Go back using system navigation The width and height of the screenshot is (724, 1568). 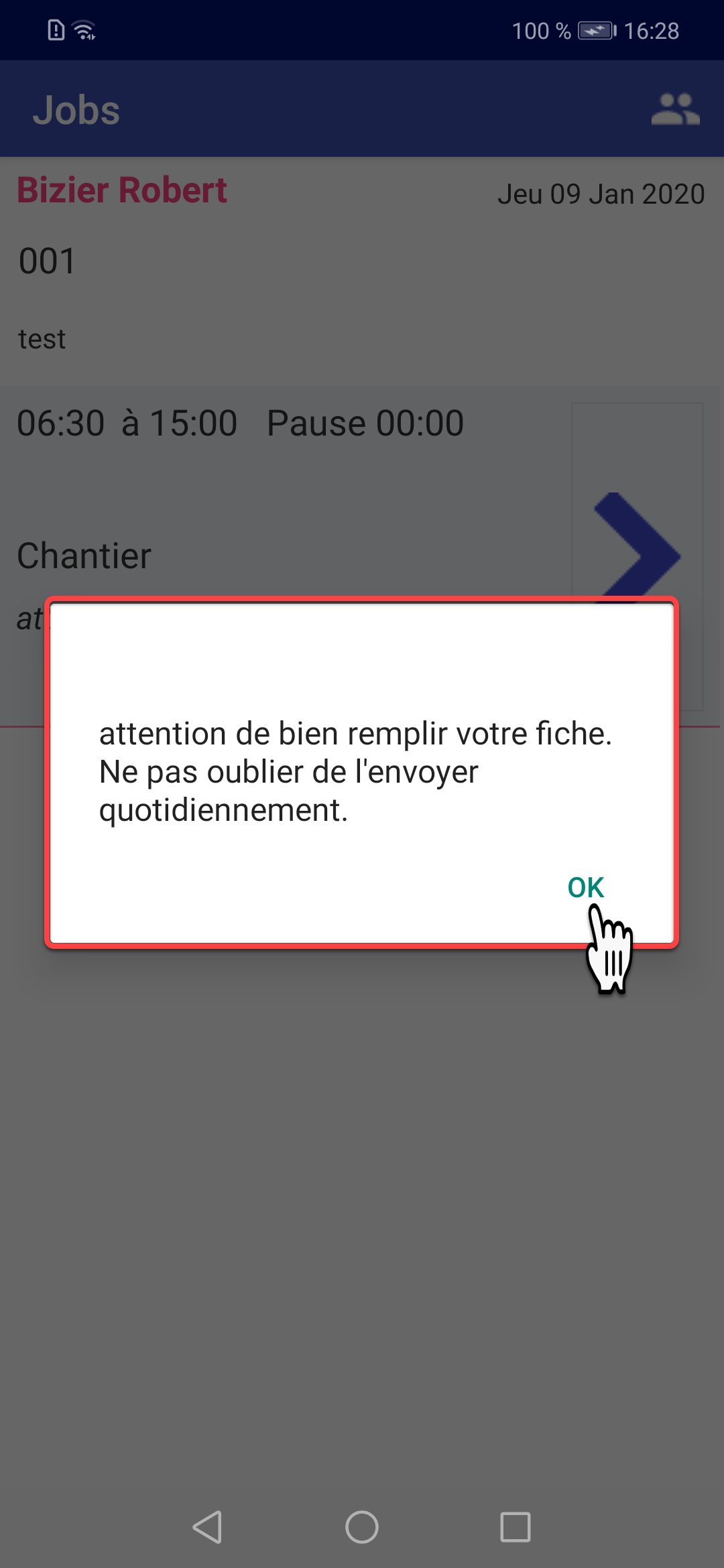[x=208, y=1526]
